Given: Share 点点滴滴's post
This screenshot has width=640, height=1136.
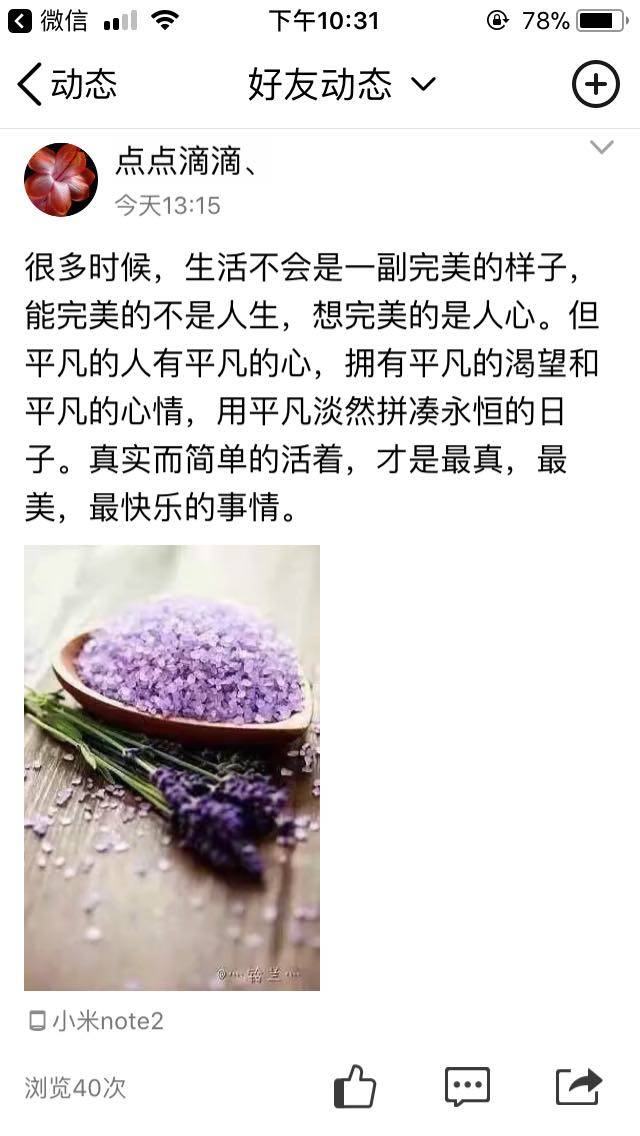Looking at the screenshot, I should (x=579, y=1086).
